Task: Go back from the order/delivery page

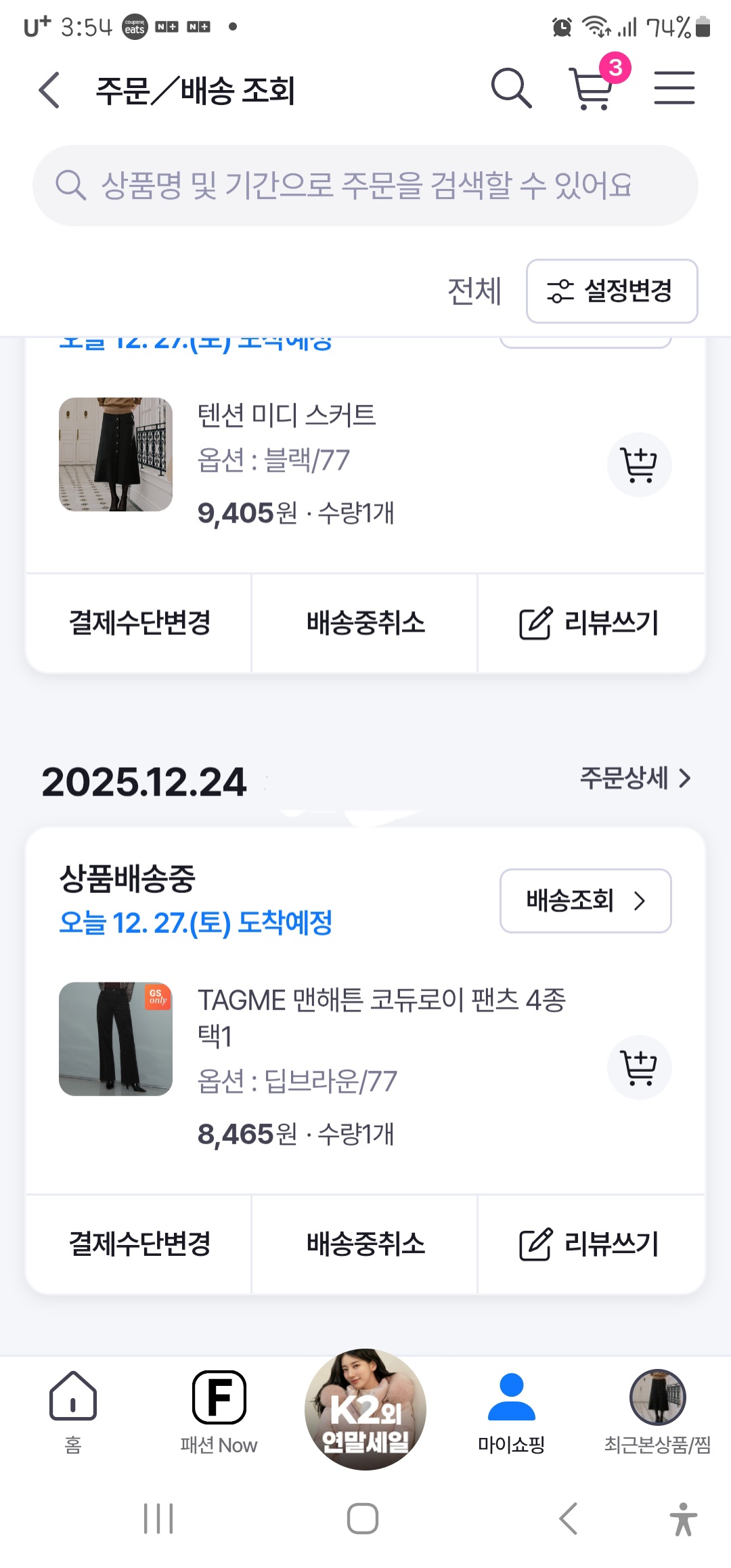Action: (49, 90)
